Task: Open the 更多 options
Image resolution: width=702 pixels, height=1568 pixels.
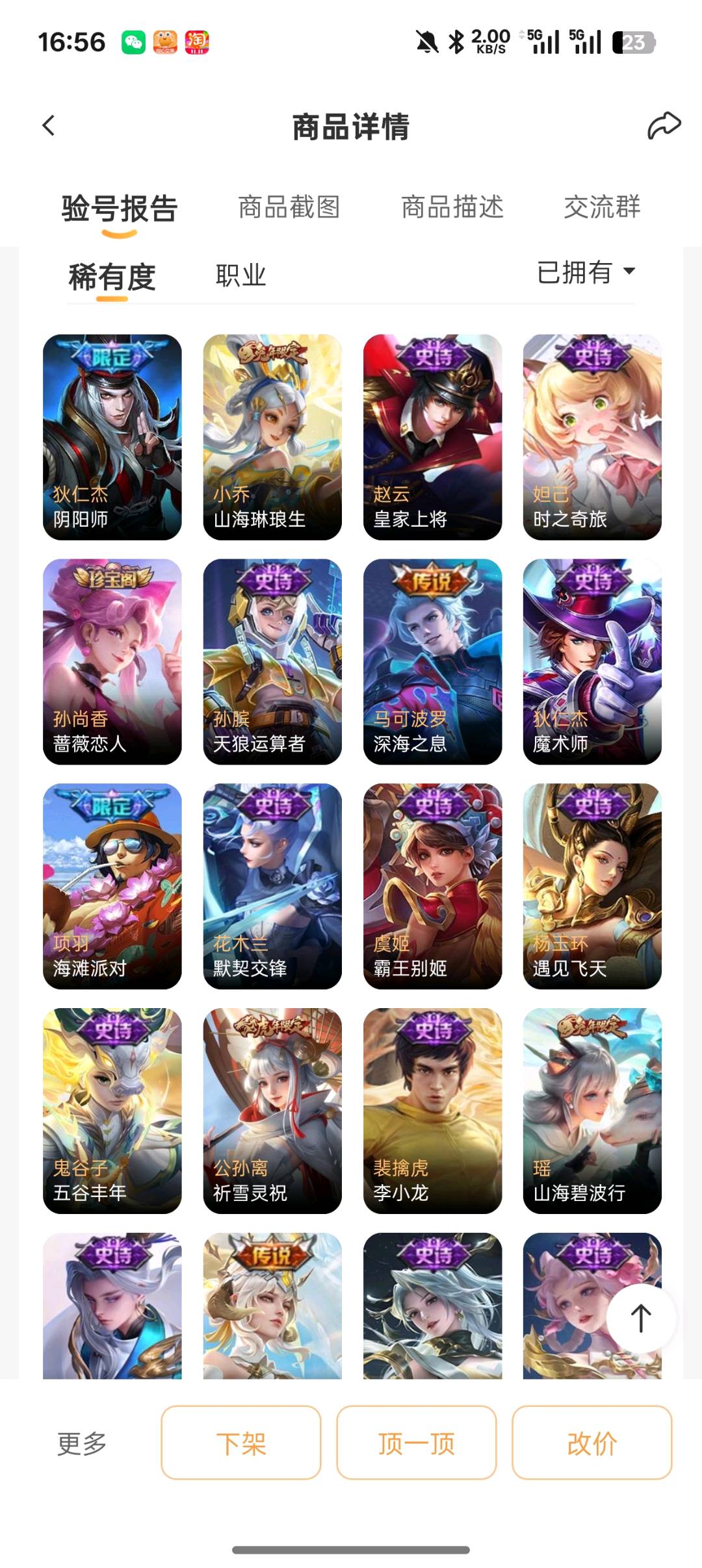Action: pos(82,1443)
